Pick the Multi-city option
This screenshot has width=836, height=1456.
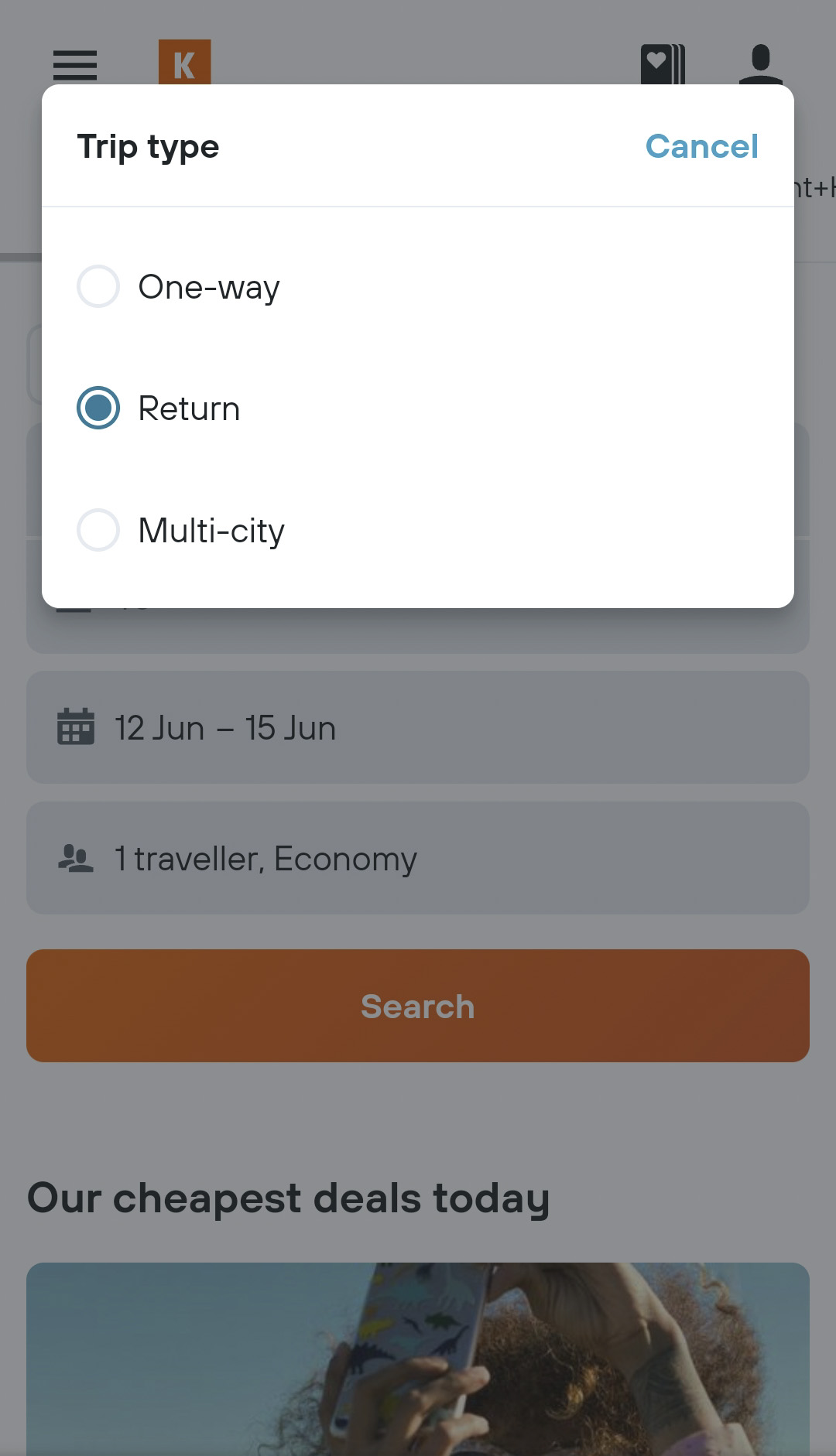point(417,530)
